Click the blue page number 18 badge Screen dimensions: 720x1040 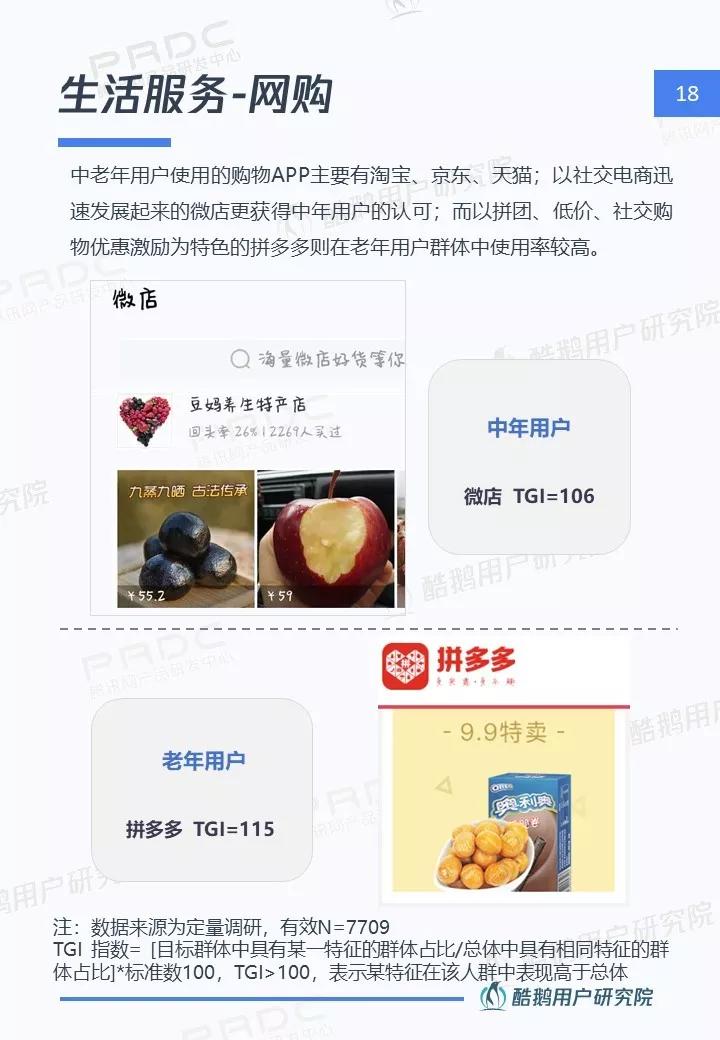[x=686, y=93]
